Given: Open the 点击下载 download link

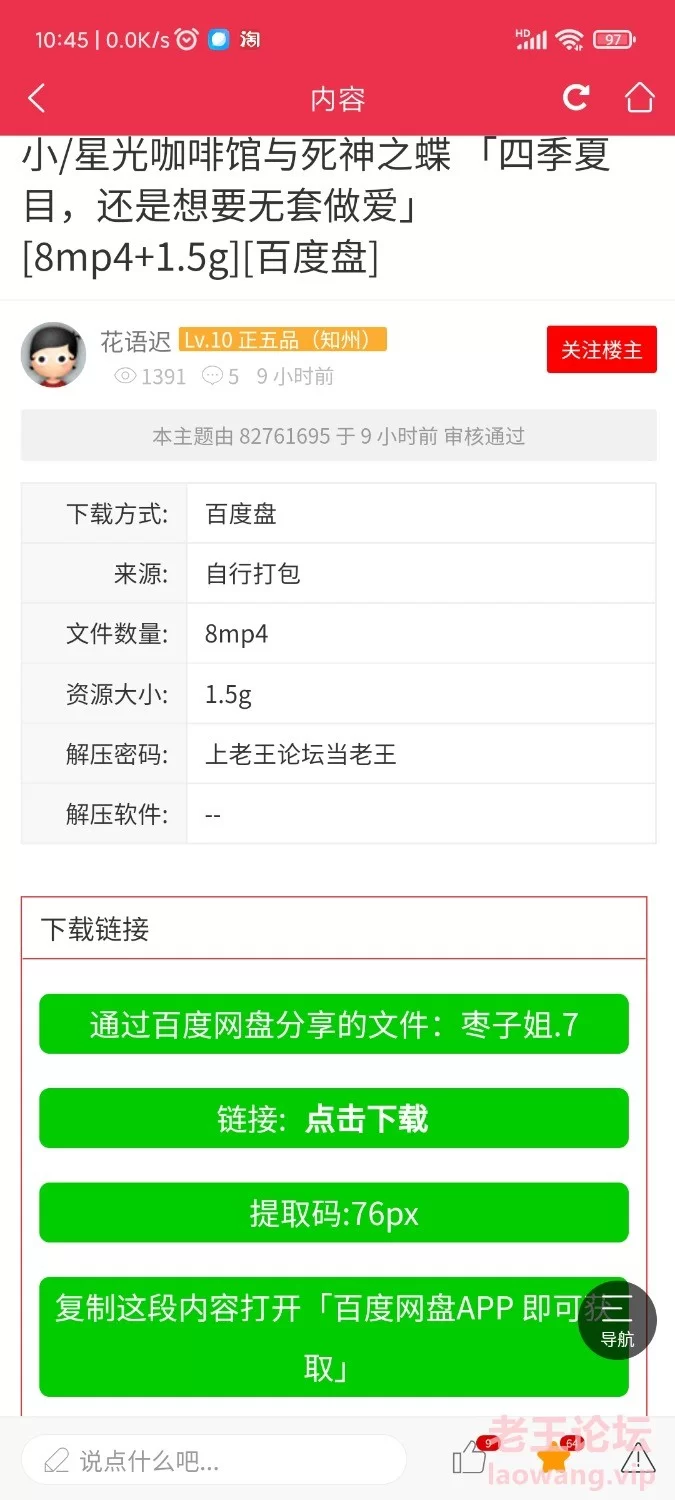Looking at the screenshot, I should coord(366,1118).
